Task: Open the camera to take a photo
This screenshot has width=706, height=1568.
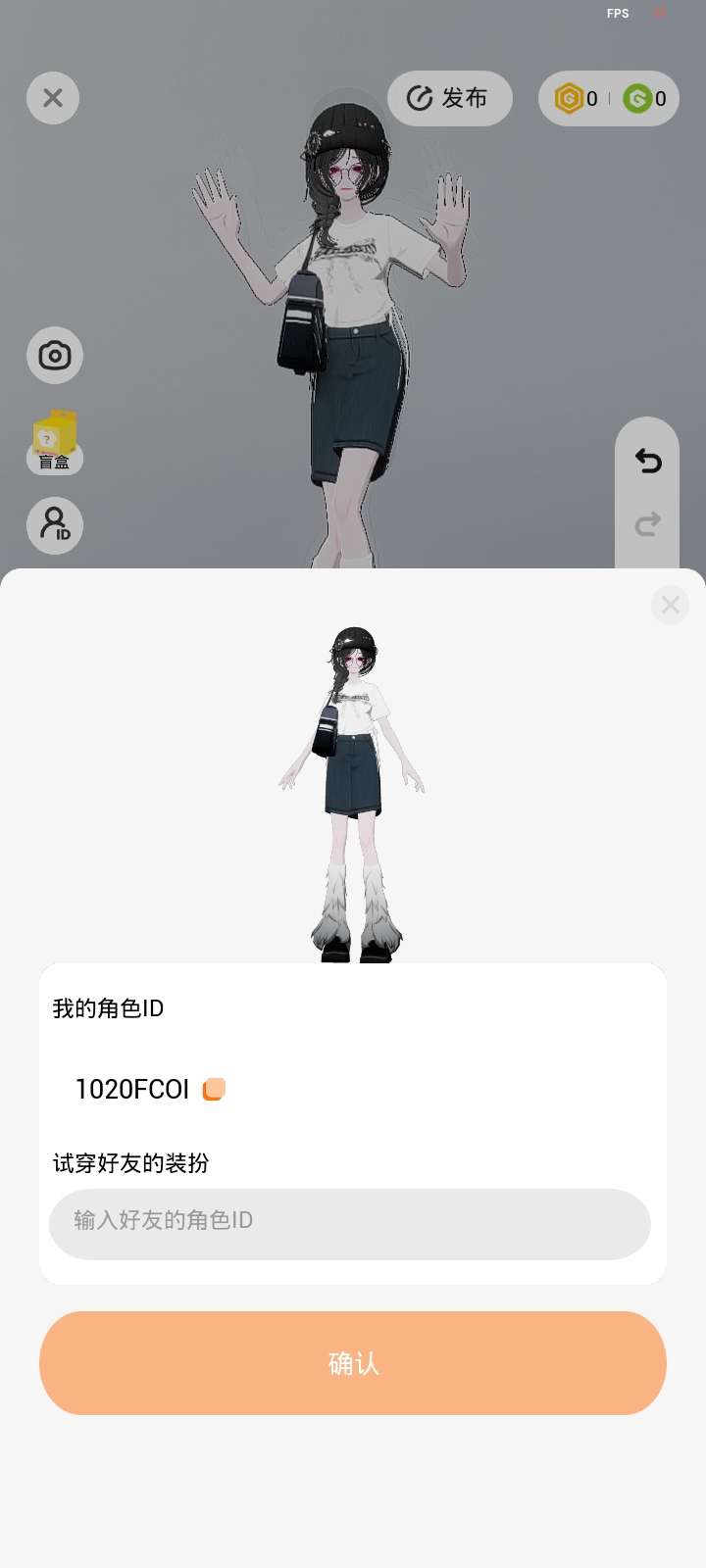Action: [x=55, y=355]
